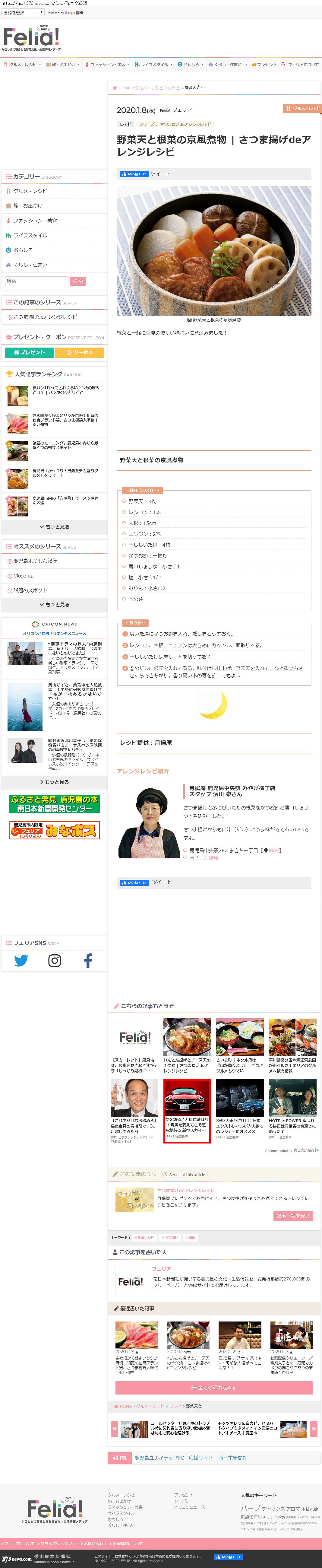The height and width of the screenshot is (1568, 322).
Task: Tap the pink 検索 search button
Action: click(78, 281)
